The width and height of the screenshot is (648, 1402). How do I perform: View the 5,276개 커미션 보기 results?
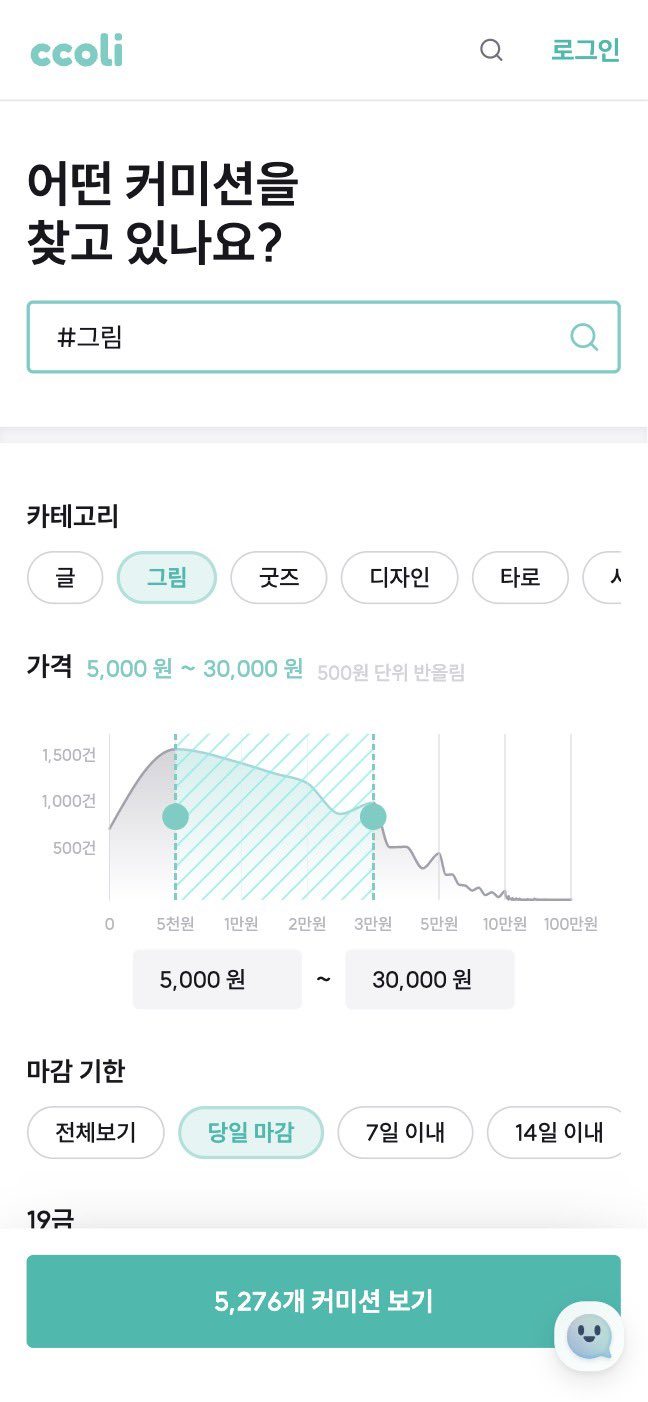coord(324,1301)
